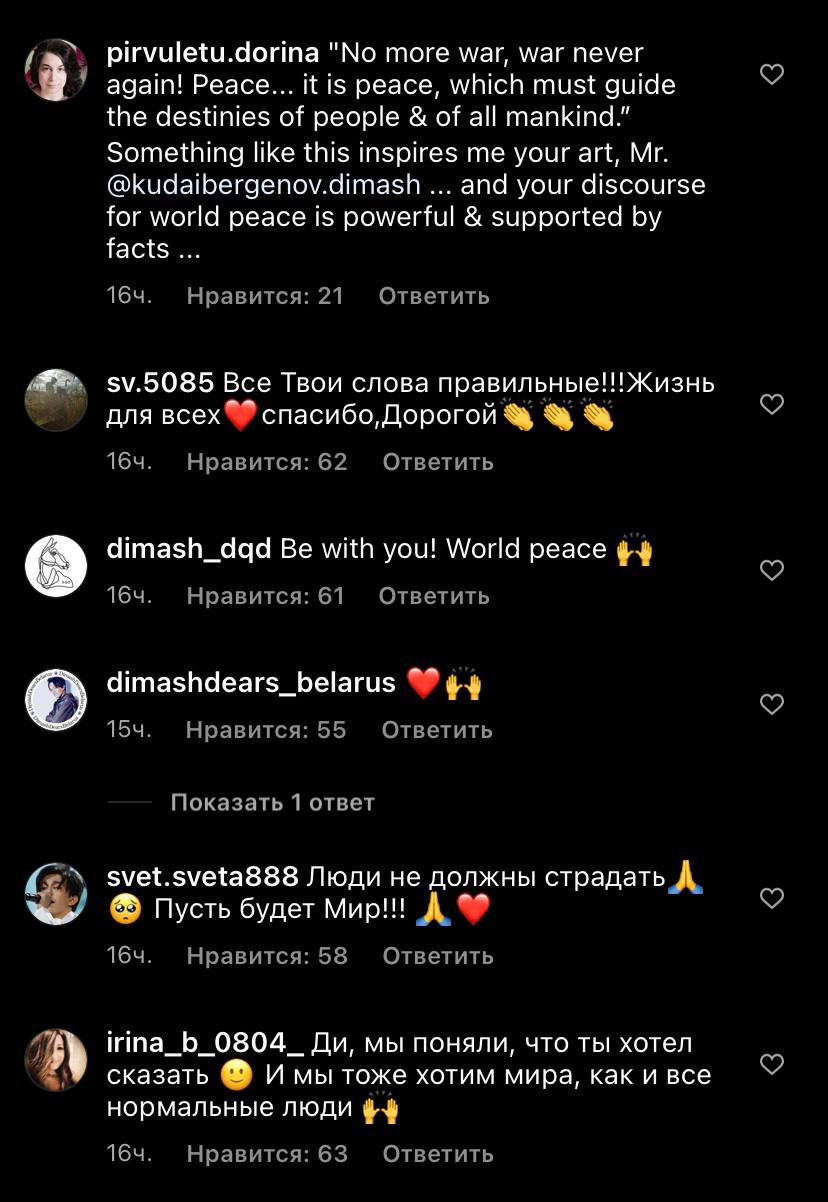Open pirvuletu.dorina's profile picture
This screenshot has height=1202, width=828.
click(x=55, y=70)
